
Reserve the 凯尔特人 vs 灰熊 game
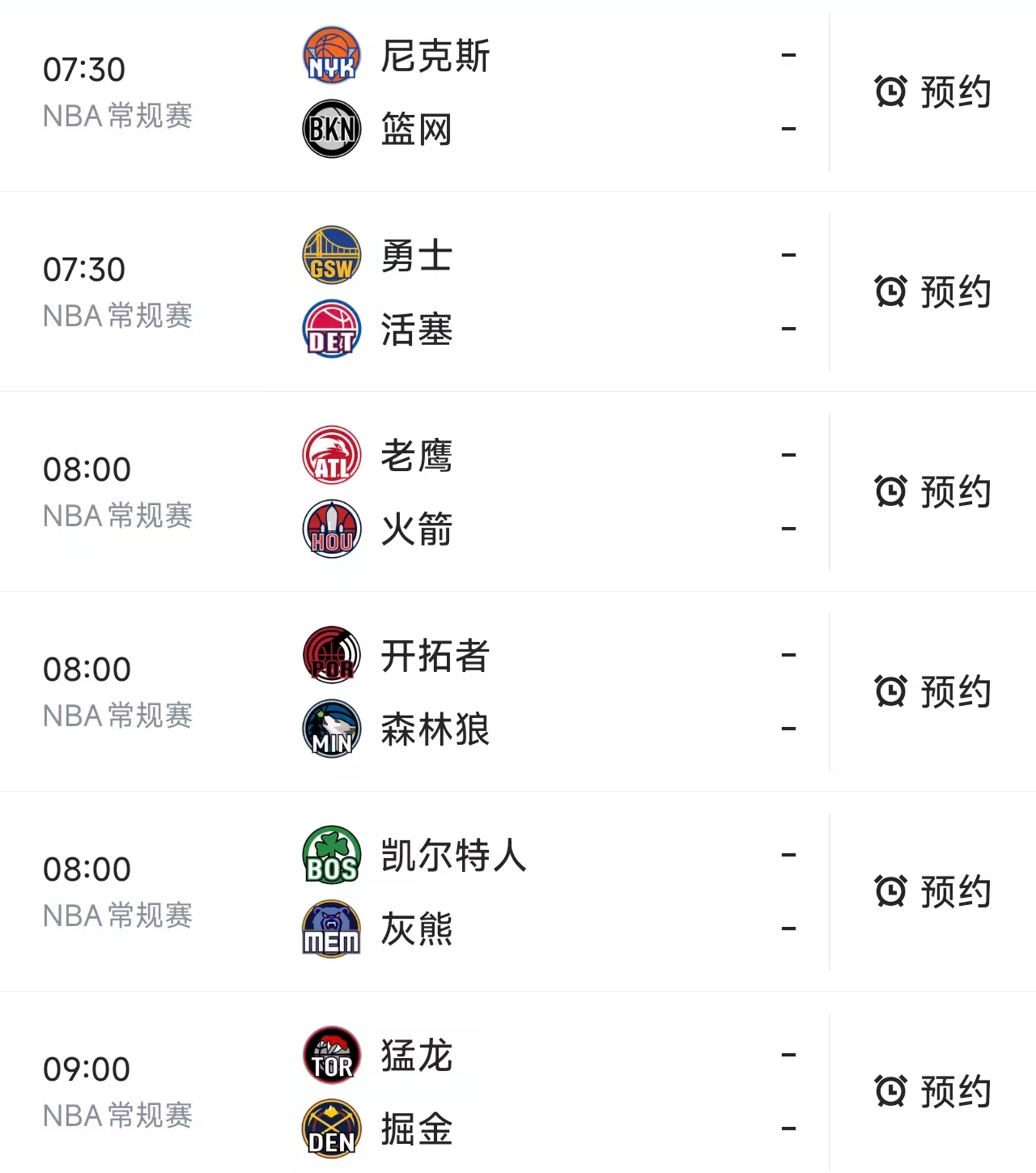tap(931, 891)
